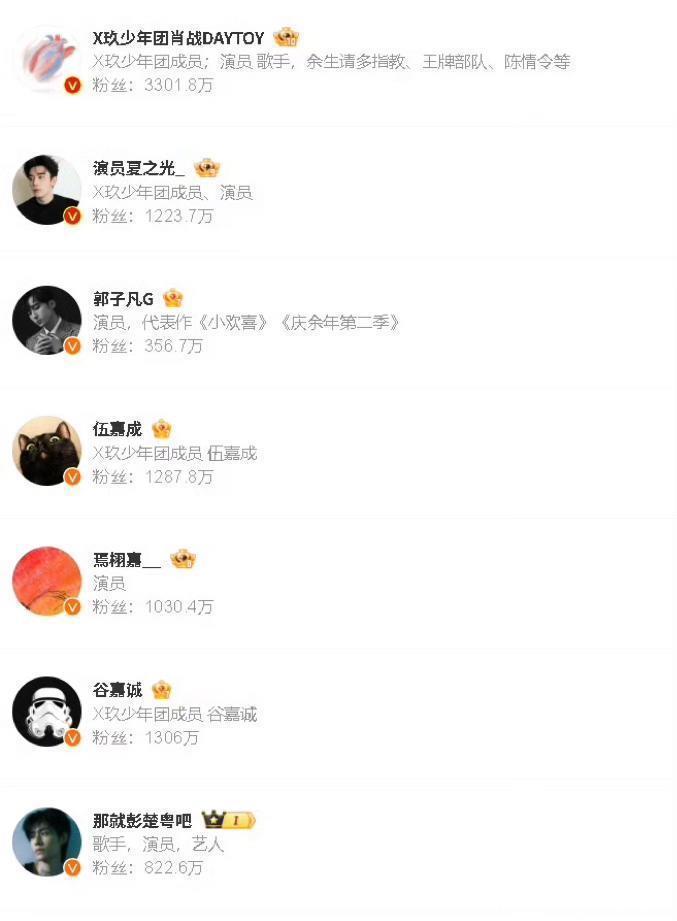Open 伍嘉成's profile page
Screen dimensions: 677x921
pyautogui.click(x=117, y=429)
